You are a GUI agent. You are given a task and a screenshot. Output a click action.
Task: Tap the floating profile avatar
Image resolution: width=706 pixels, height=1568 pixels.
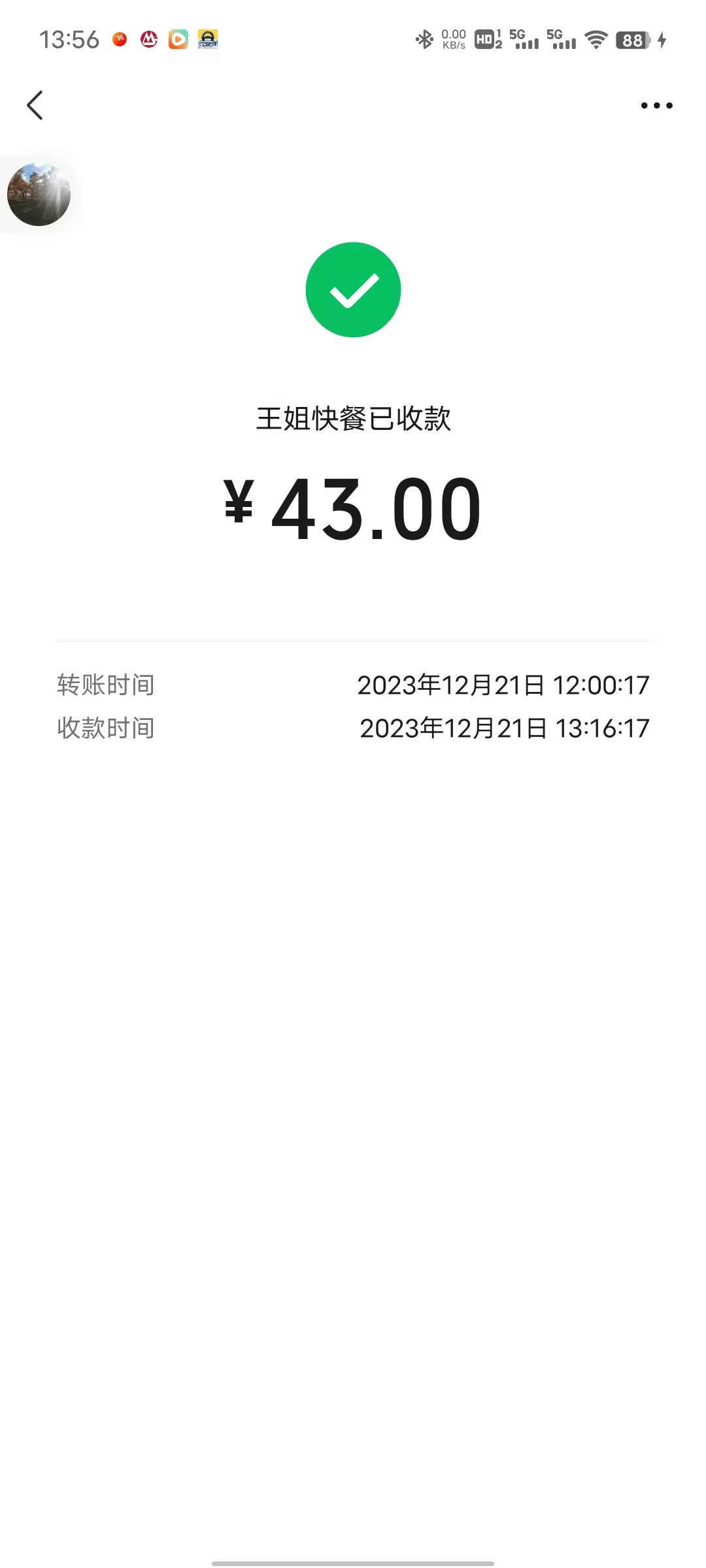(39, 195)
